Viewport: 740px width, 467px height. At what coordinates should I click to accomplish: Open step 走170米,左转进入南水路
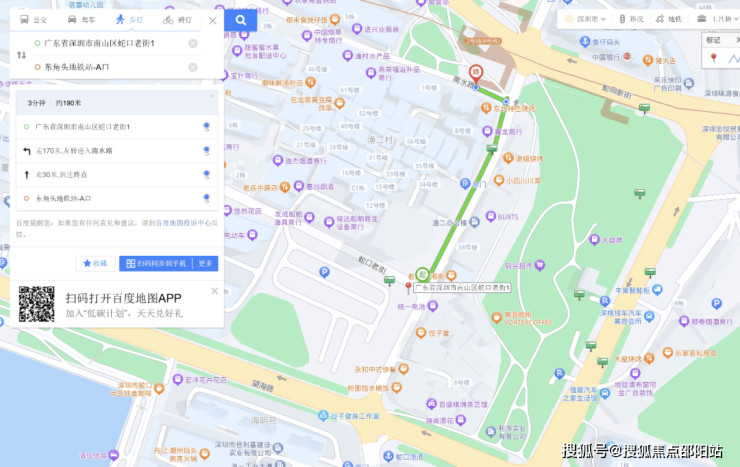coord(110,150)
